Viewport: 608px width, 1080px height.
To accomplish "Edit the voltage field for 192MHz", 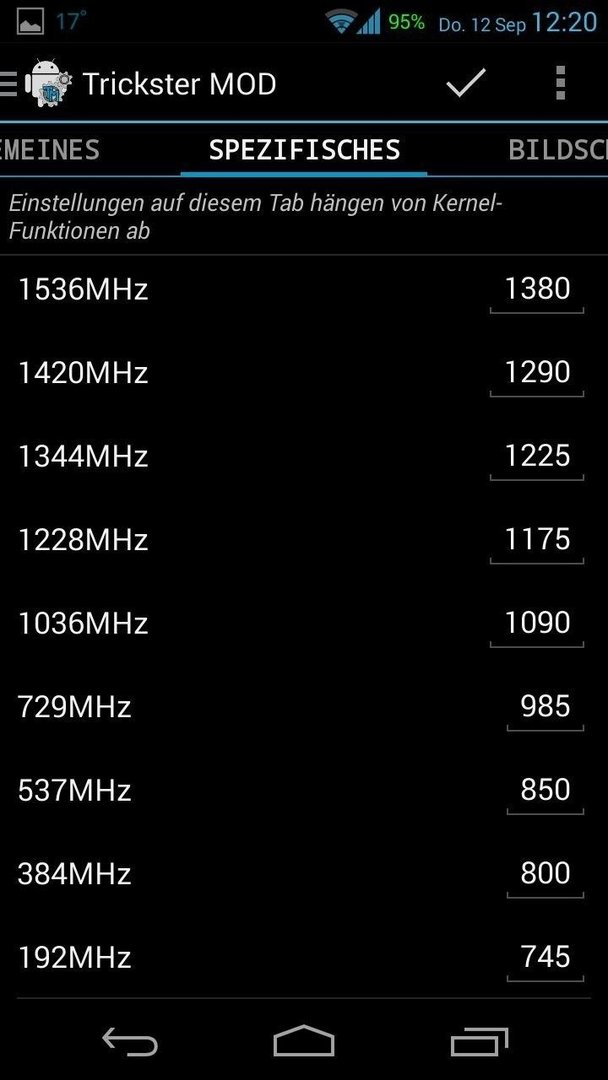I will (x=545, y=959).
